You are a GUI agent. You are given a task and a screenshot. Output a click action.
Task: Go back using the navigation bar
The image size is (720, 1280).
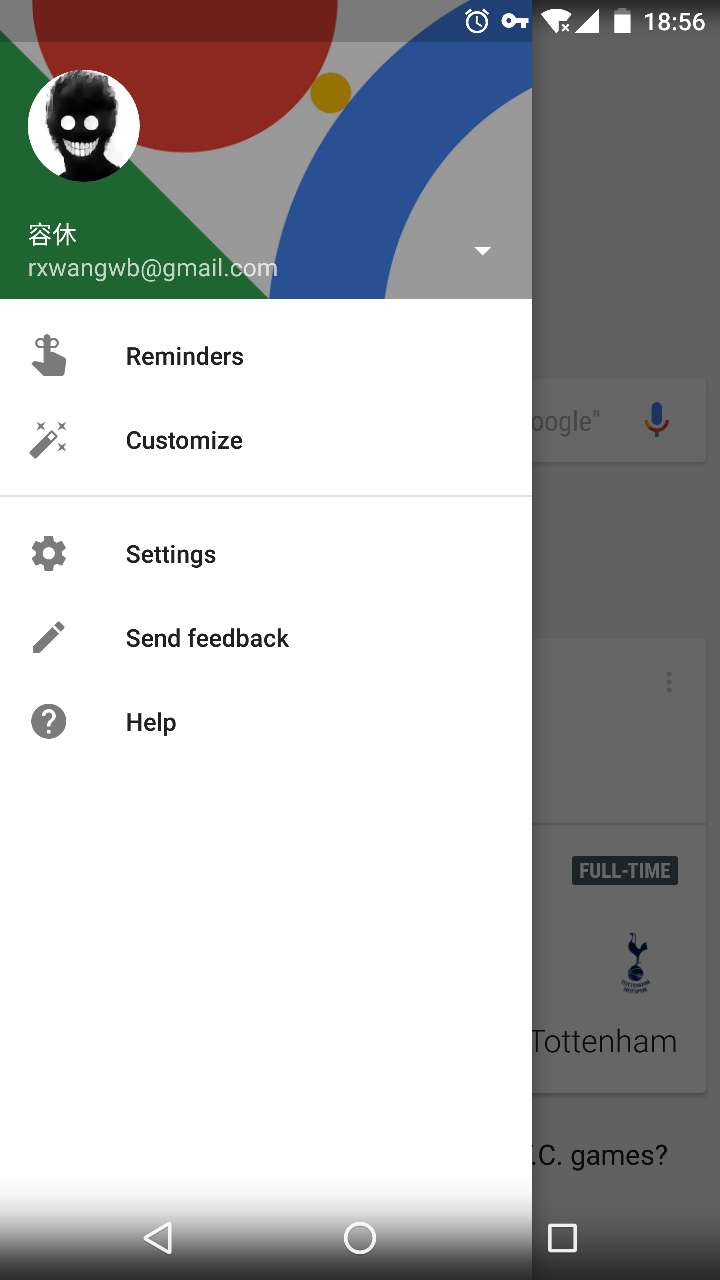click(158, 1238)
